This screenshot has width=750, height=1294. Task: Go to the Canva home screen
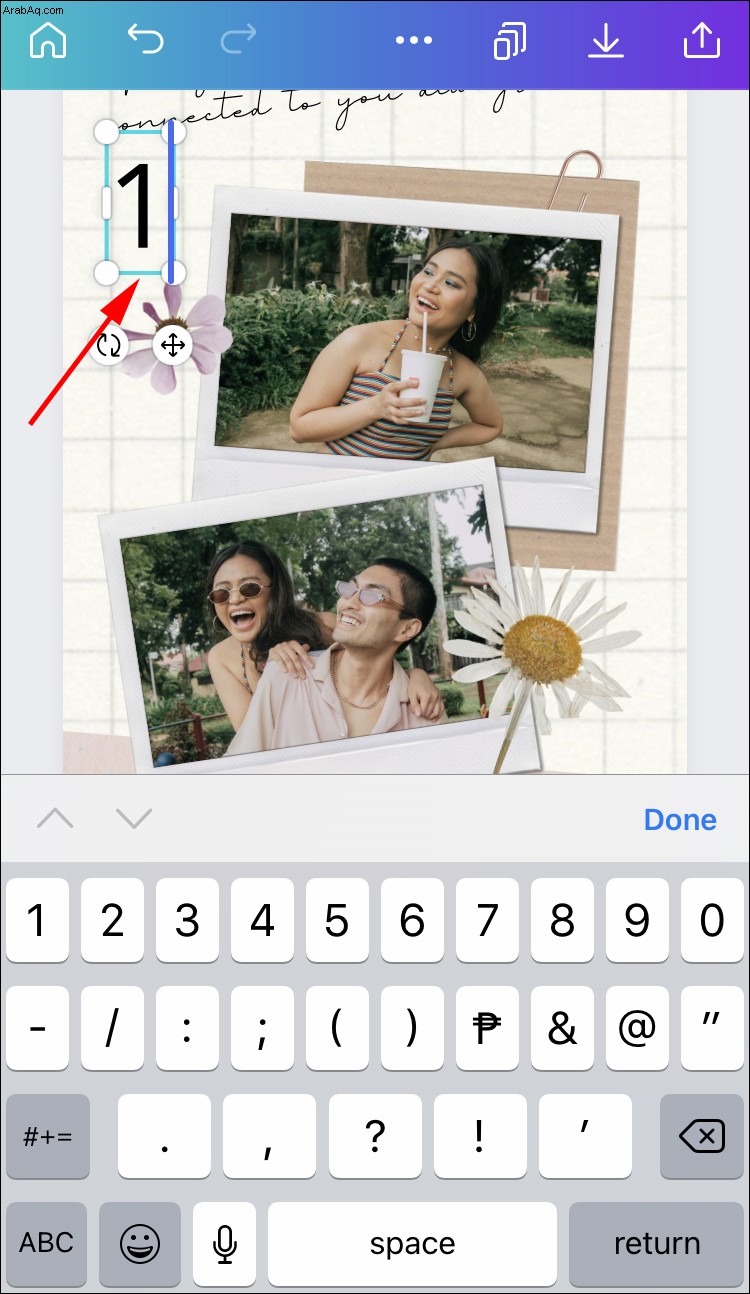coord(48,41)
